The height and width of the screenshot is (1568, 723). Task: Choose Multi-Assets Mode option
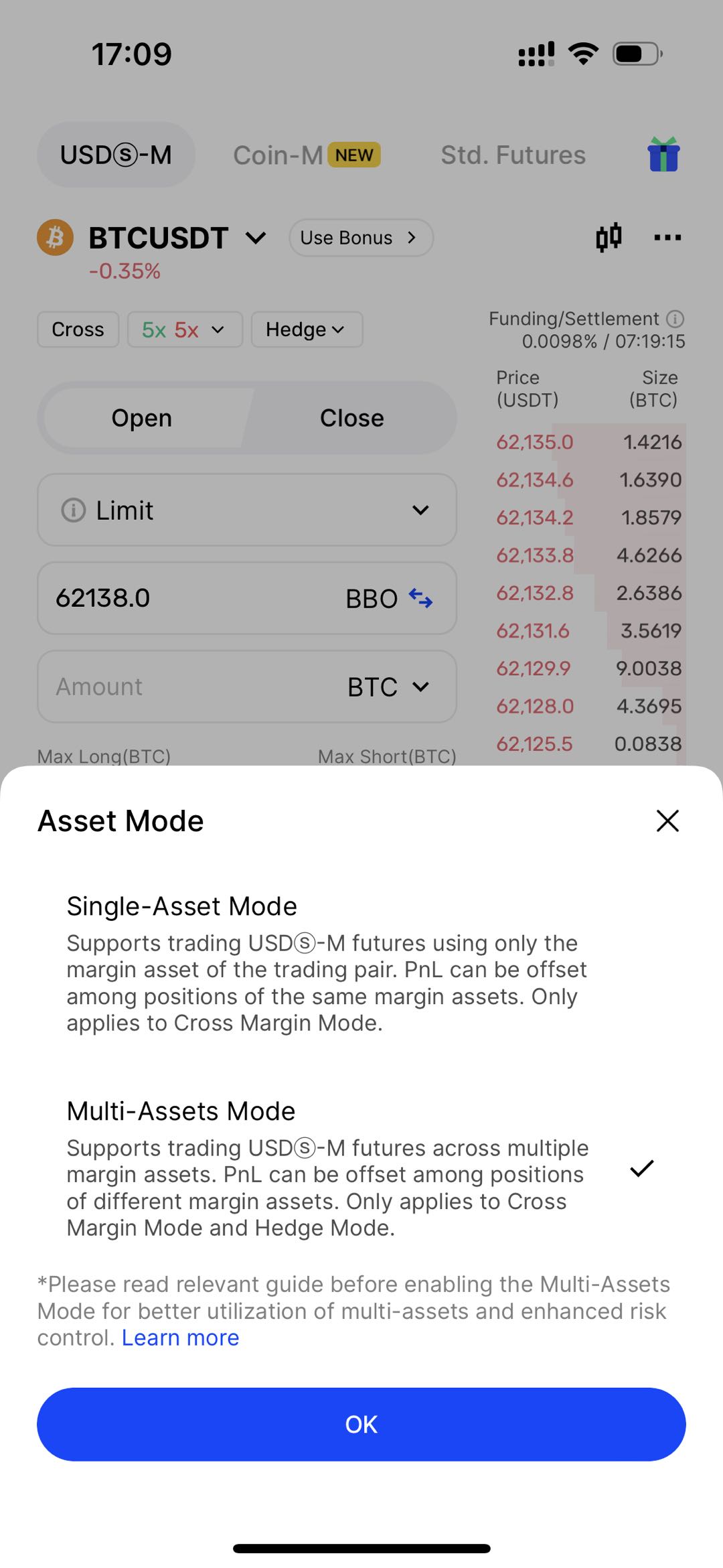tap(328, 1169)
